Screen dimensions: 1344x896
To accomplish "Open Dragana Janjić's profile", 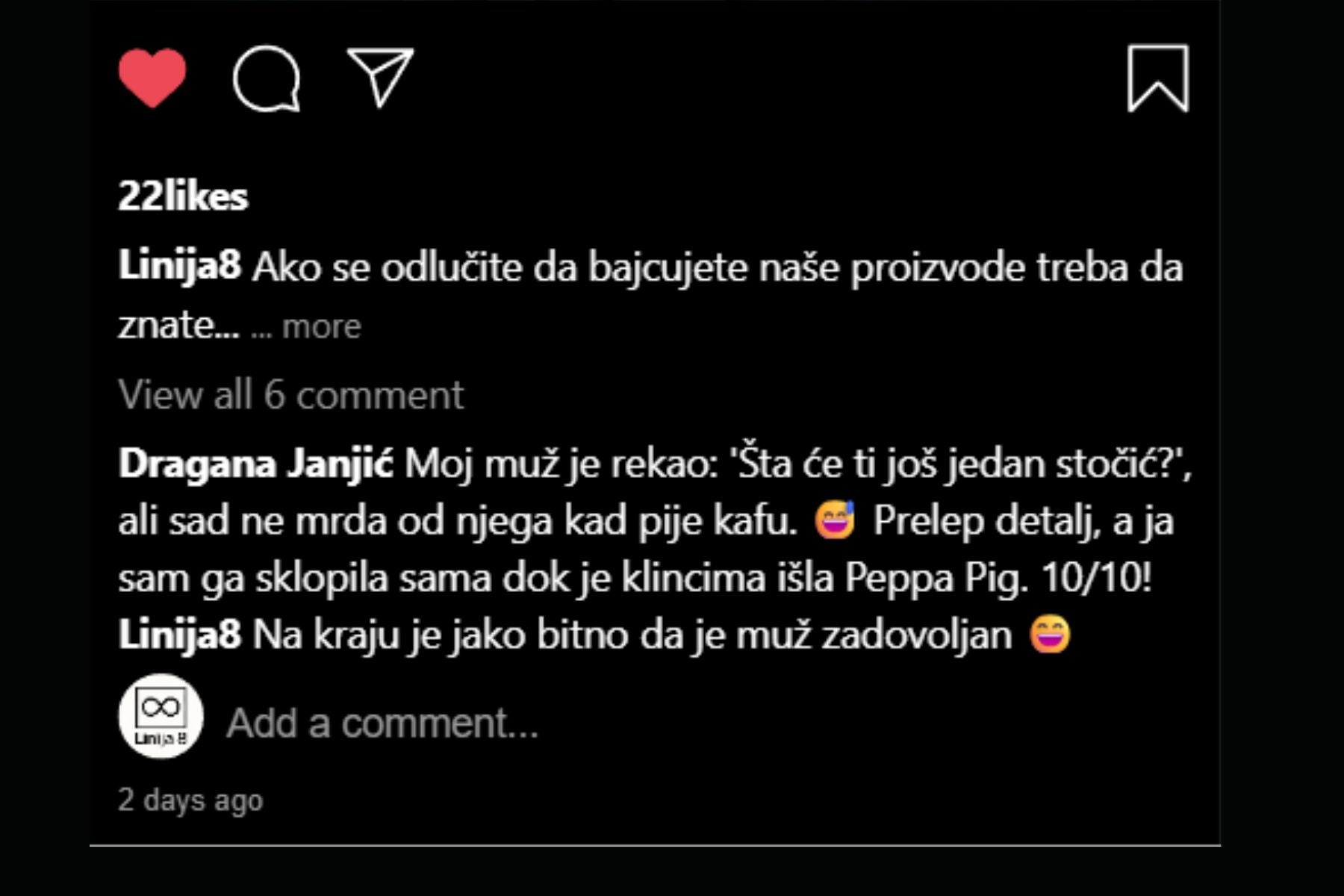I will 255,464.
